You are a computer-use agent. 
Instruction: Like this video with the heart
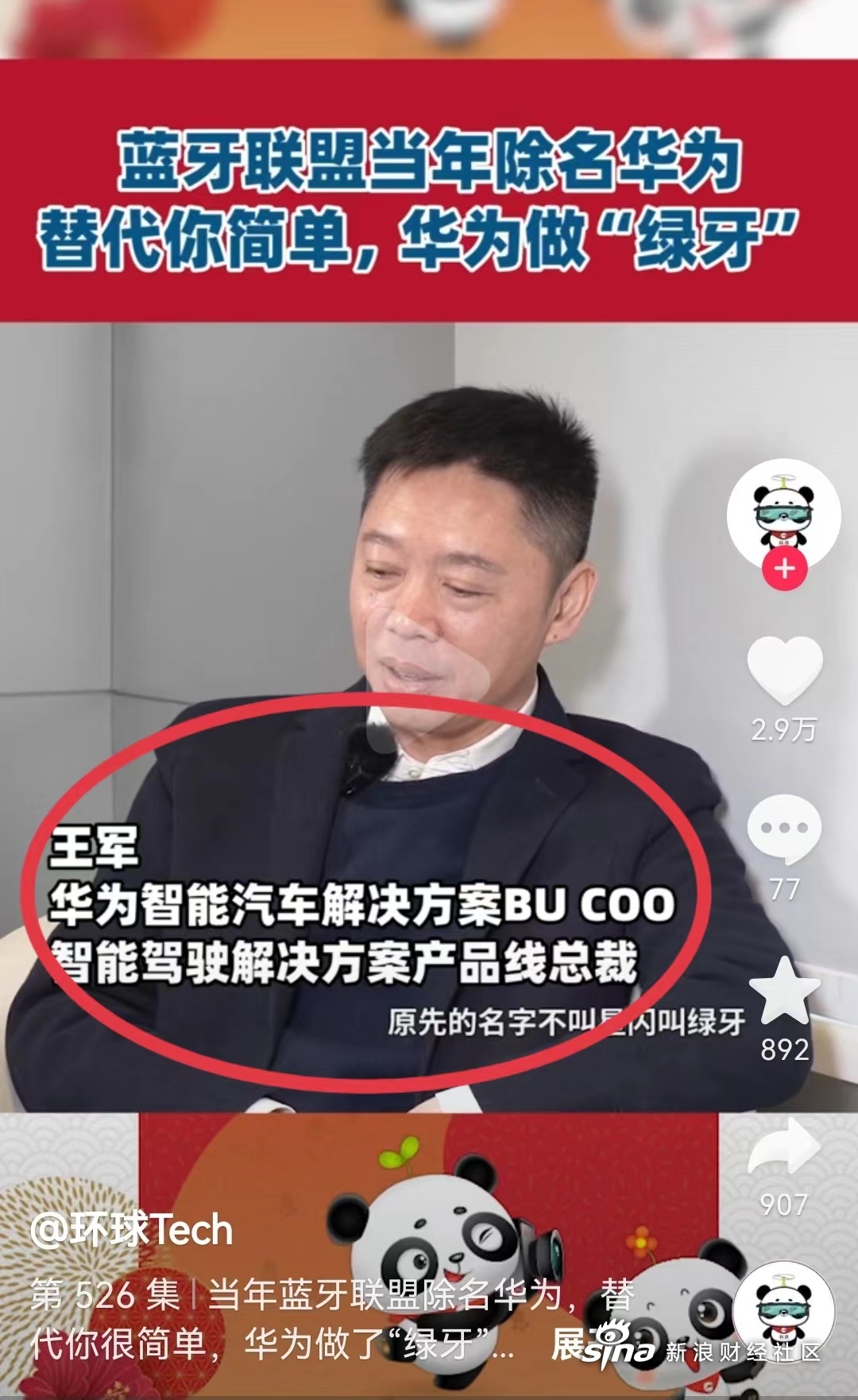pyautogui.click(x=784, y=670)
